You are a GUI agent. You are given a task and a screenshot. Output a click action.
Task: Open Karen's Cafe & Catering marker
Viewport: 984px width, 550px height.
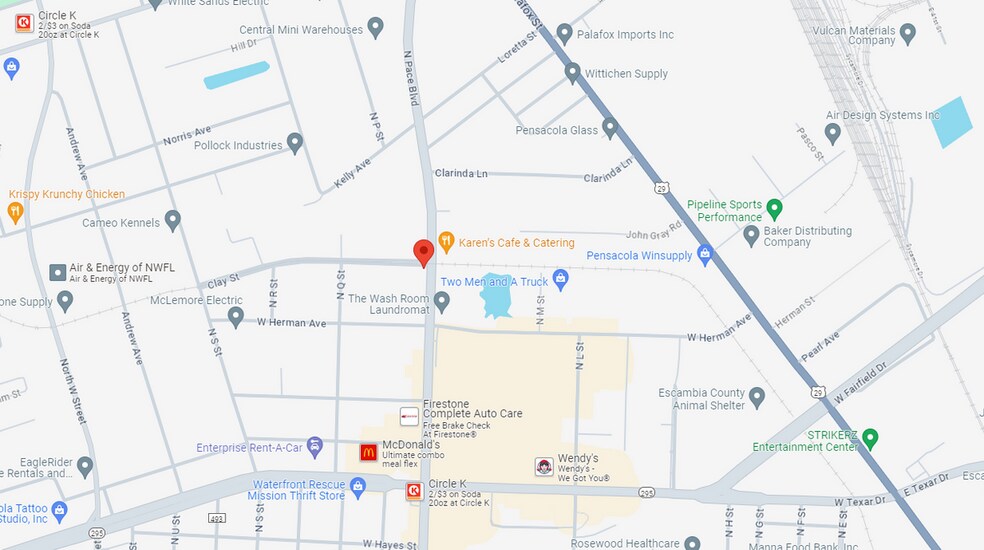446,242
